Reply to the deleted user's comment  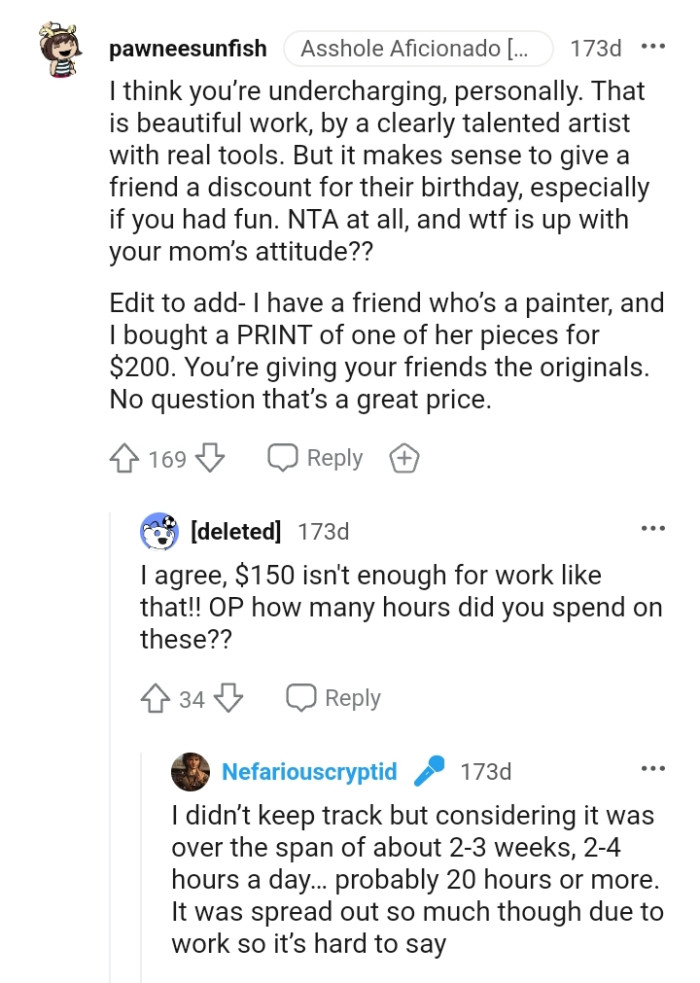[334, 697]
